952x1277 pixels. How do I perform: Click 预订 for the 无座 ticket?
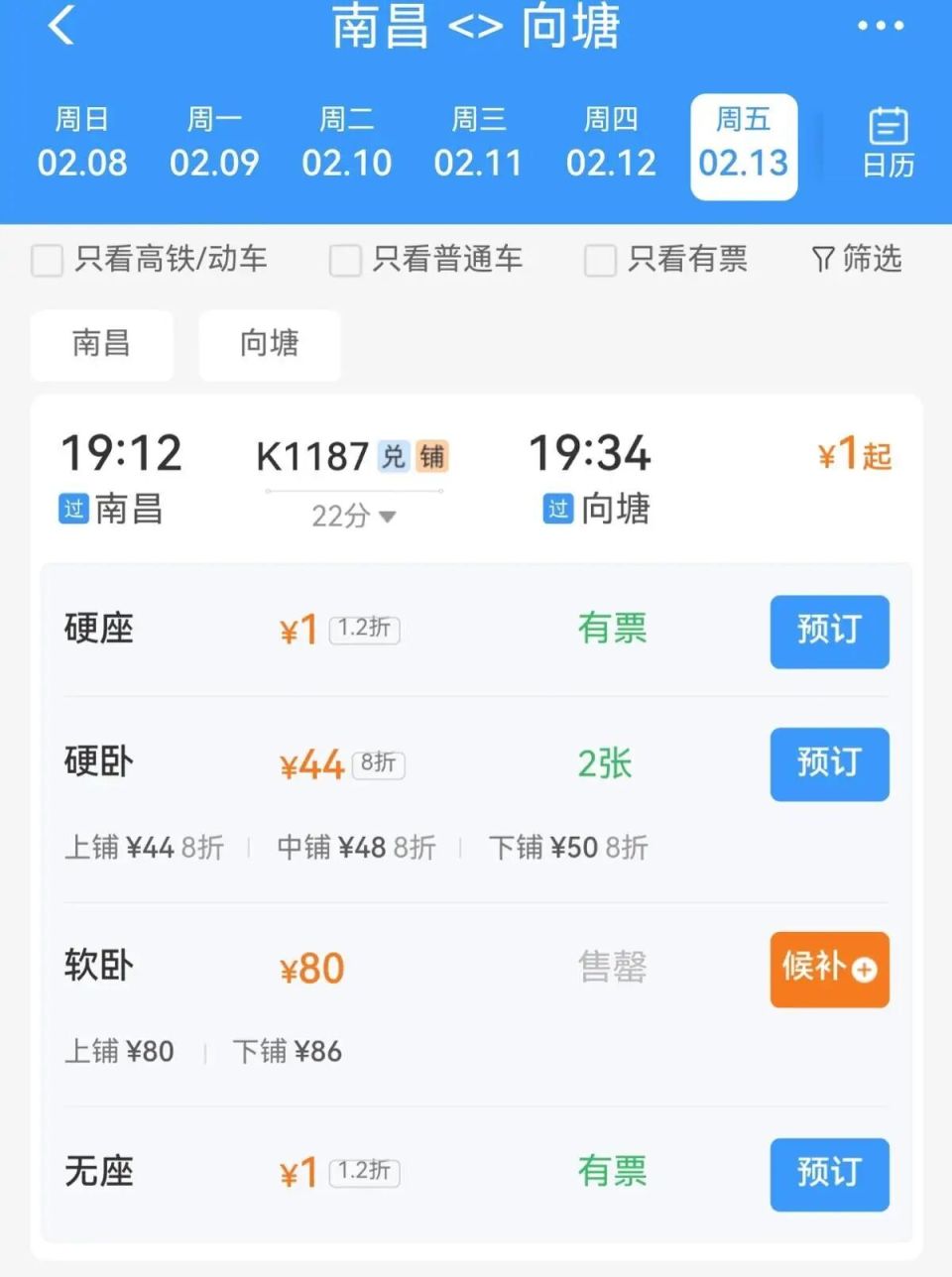coord(830,1176)
